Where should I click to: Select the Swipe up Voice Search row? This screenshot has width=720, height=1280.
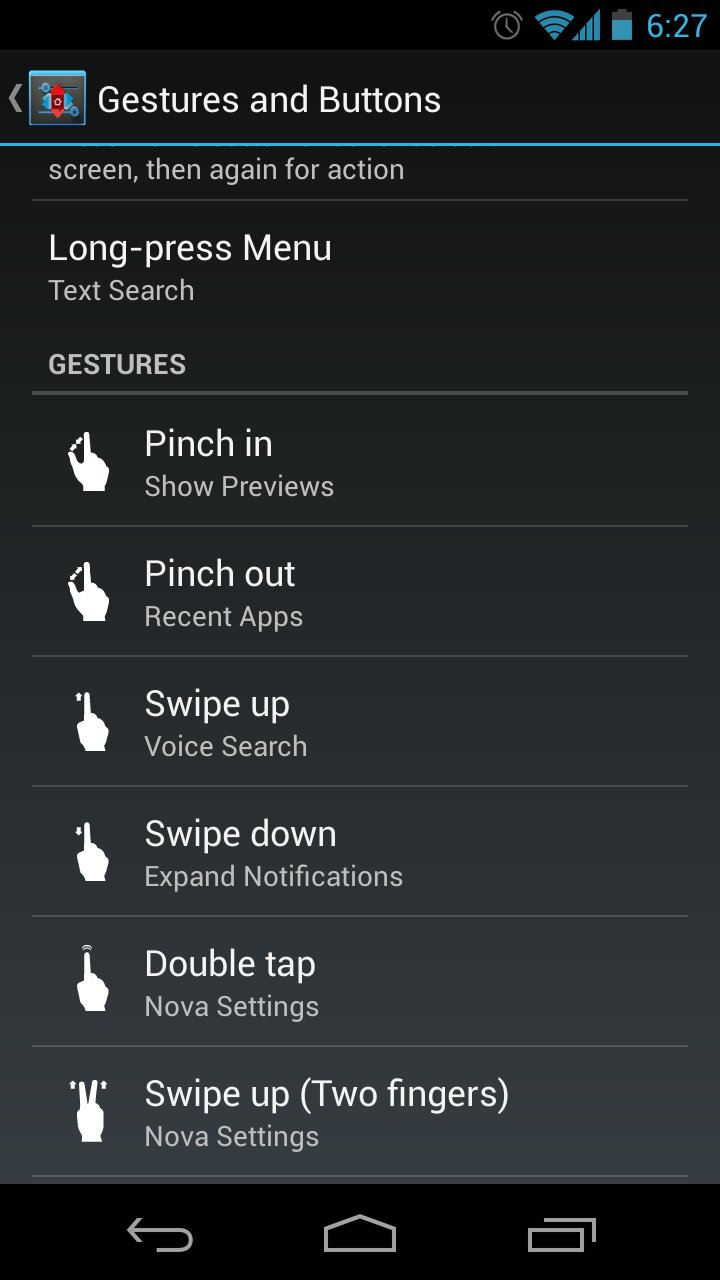click(x=360, y=721)
